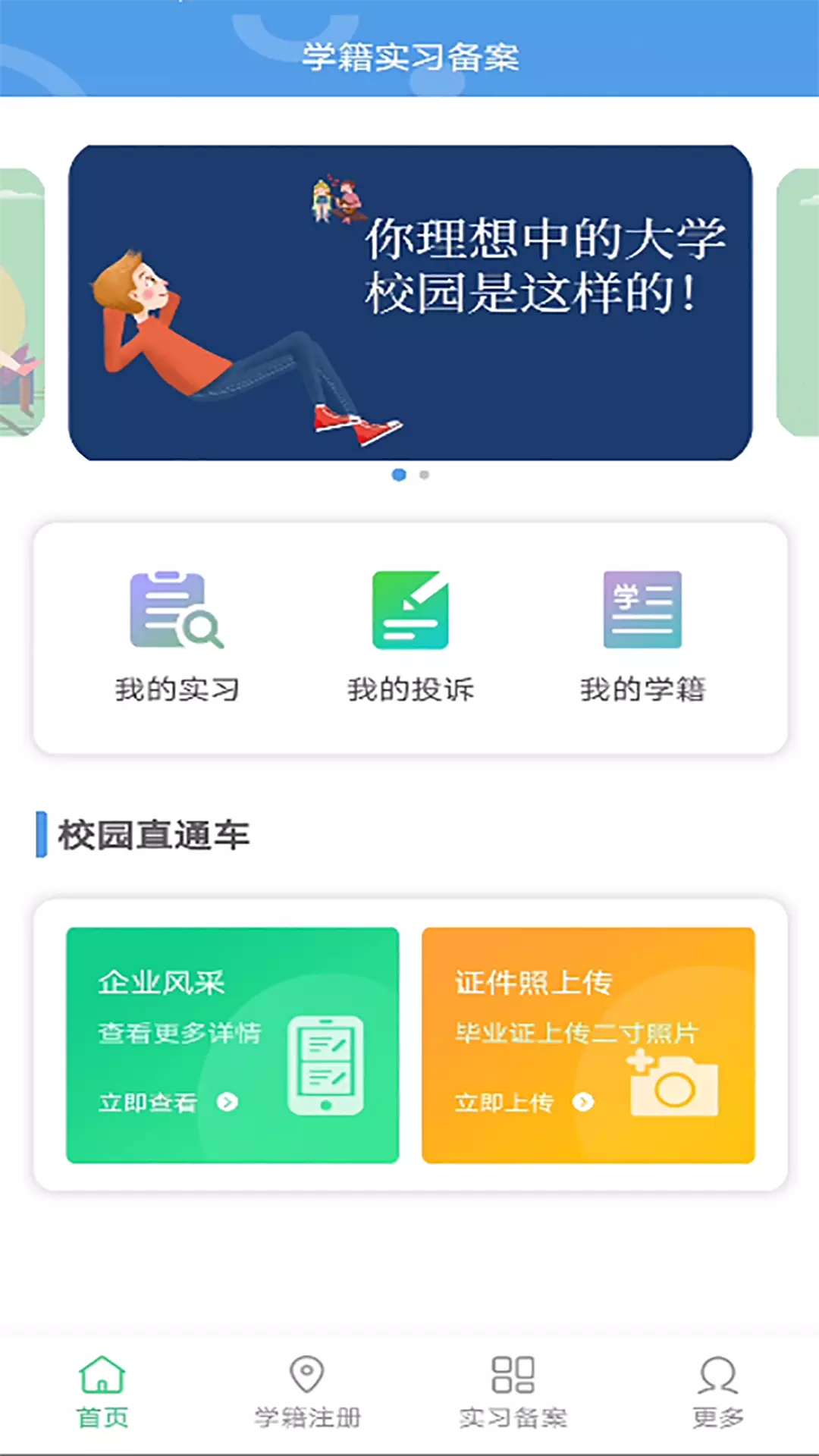This screenshot has width=819, height=1456.
Task: Select the second banner page dot
Action: click(425, 475)
